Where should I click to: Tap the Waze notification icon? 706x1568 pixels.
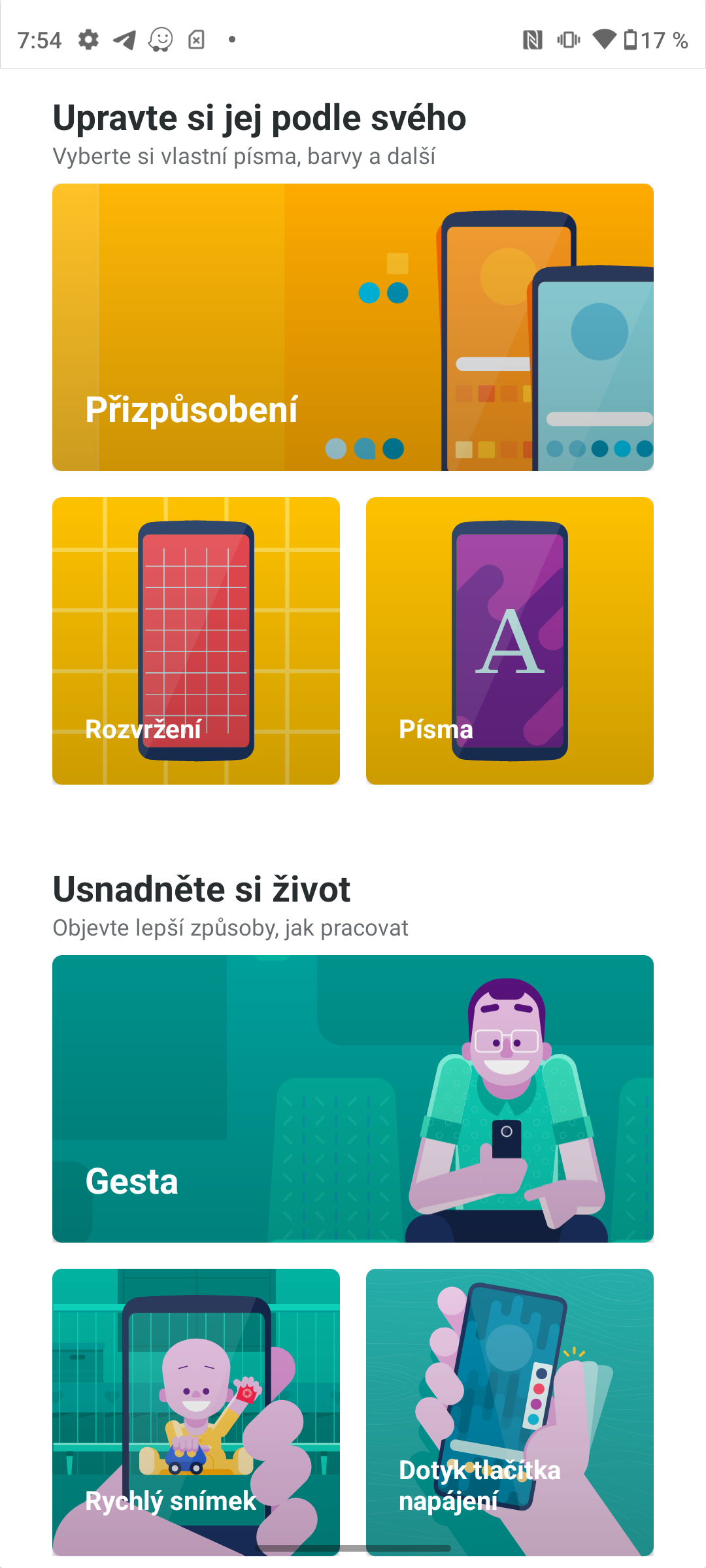point(160,39)
